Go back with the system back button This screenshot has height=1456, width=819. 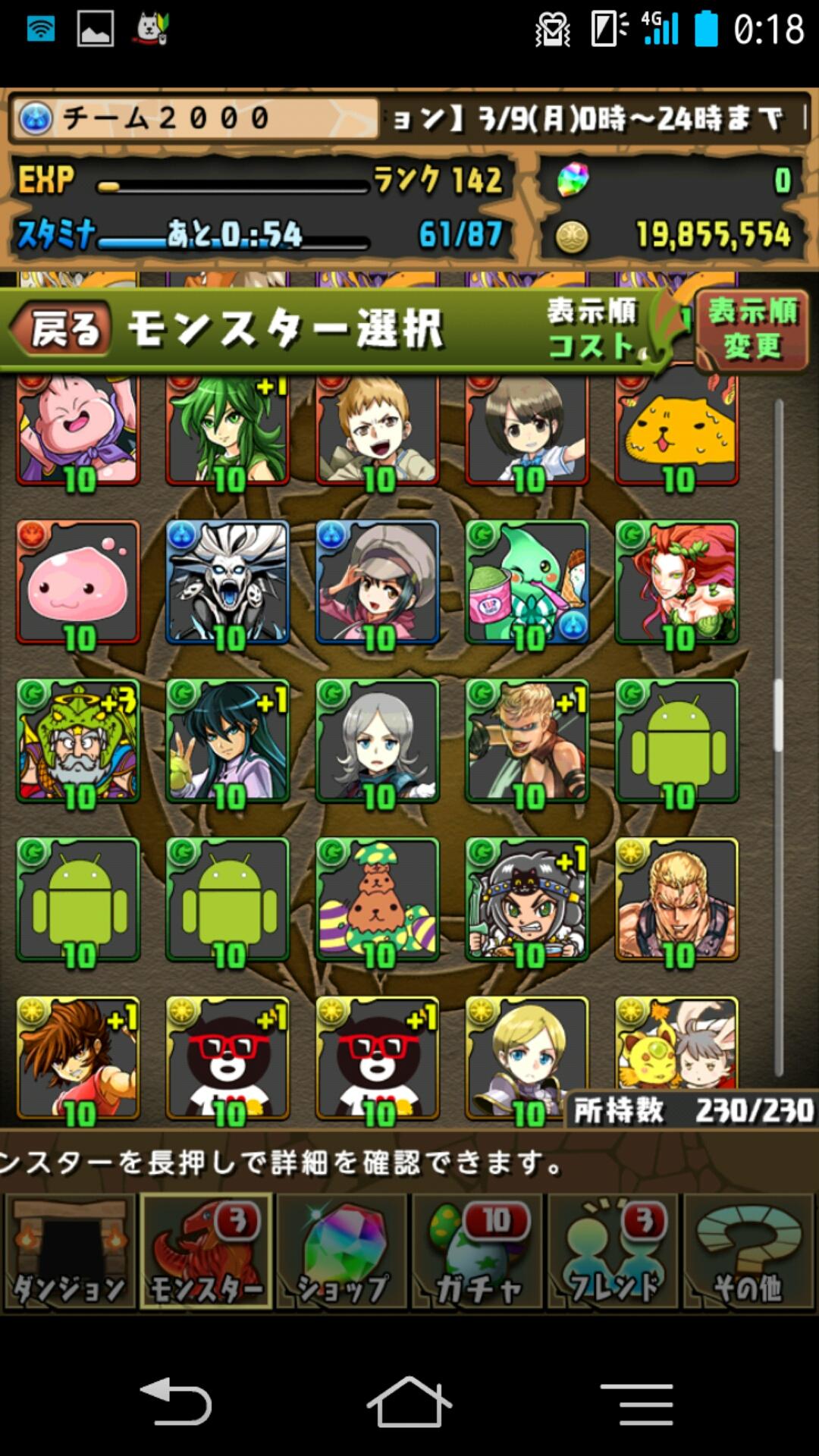click(x=176, y=1401)
